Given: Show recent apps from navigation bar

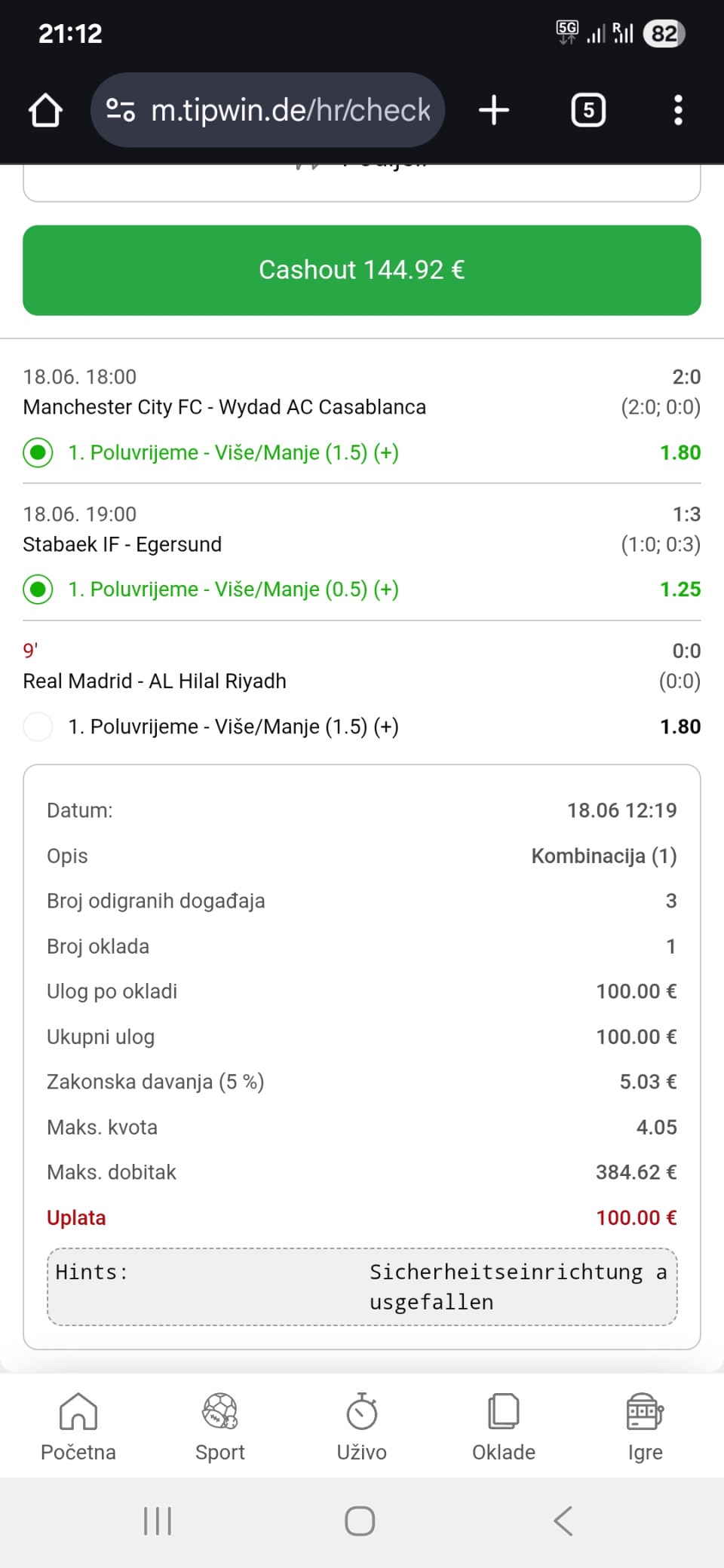Looking at the screenshot, I should click(x=158, y=1521).
